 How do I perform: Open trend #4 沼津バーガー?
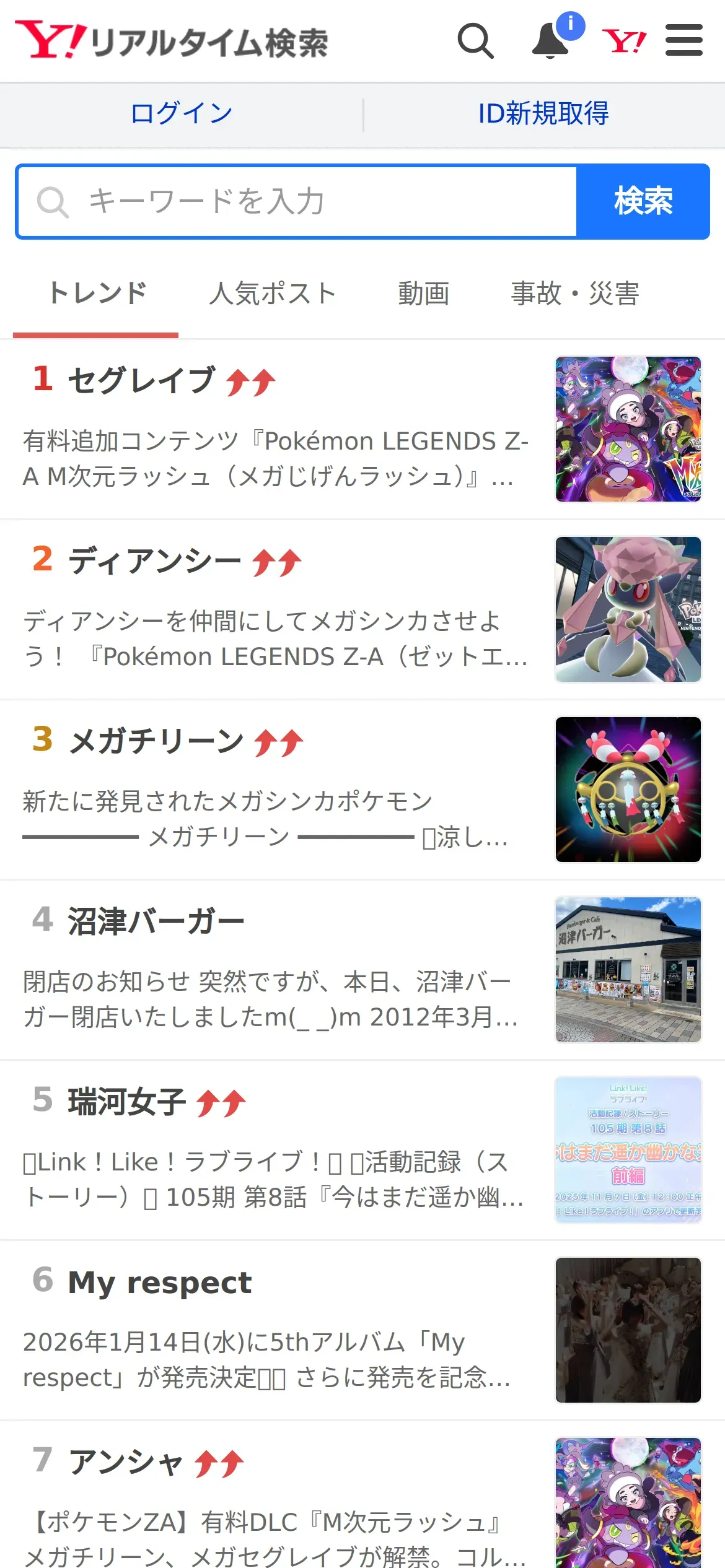coord(156,921)
